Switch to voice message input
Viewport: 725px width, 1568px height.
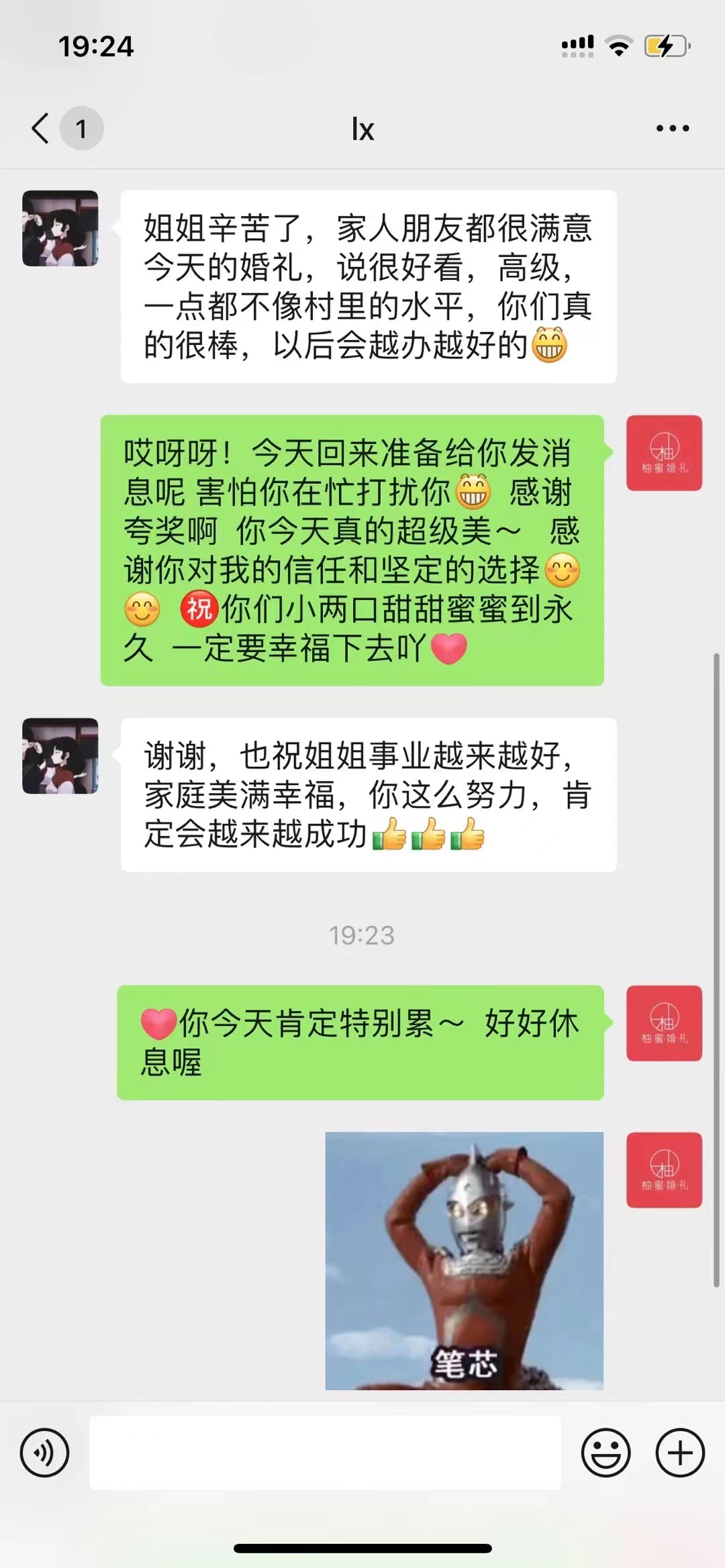(44, 1453)
